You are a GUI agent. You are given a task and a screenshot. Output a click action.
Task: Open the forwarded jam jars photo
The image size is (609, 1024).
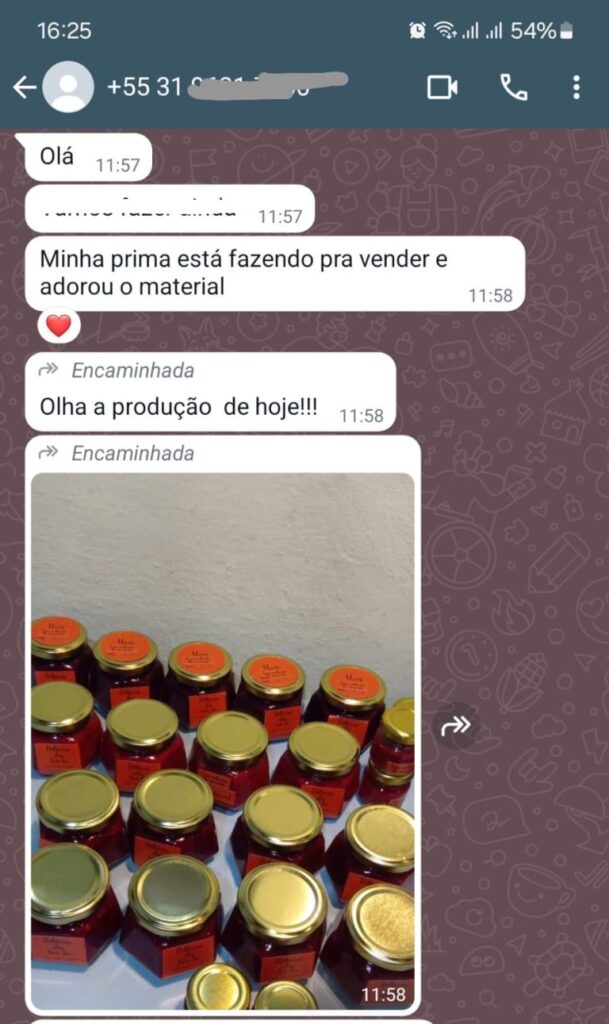click(223, 741)
